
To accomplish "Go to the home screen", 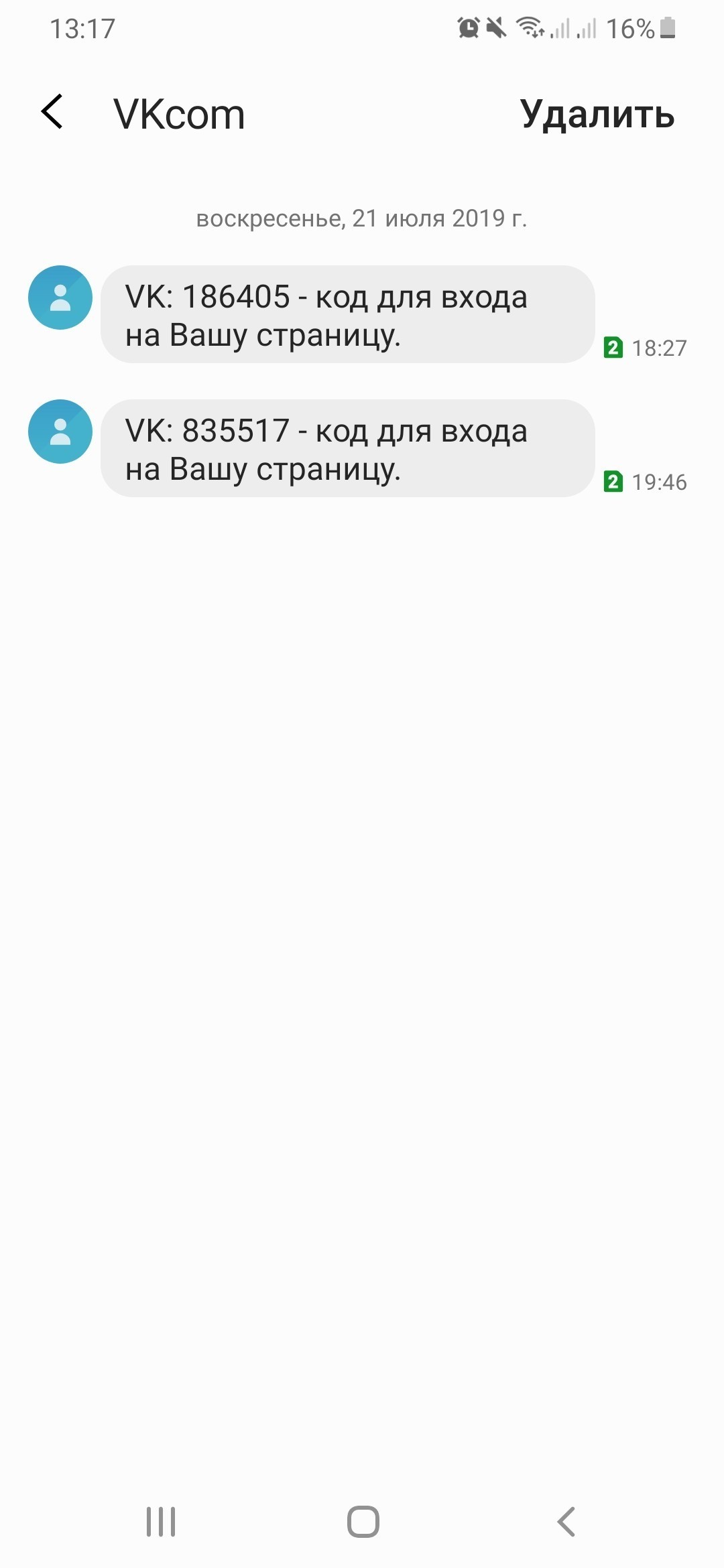I will point(363,1522).
